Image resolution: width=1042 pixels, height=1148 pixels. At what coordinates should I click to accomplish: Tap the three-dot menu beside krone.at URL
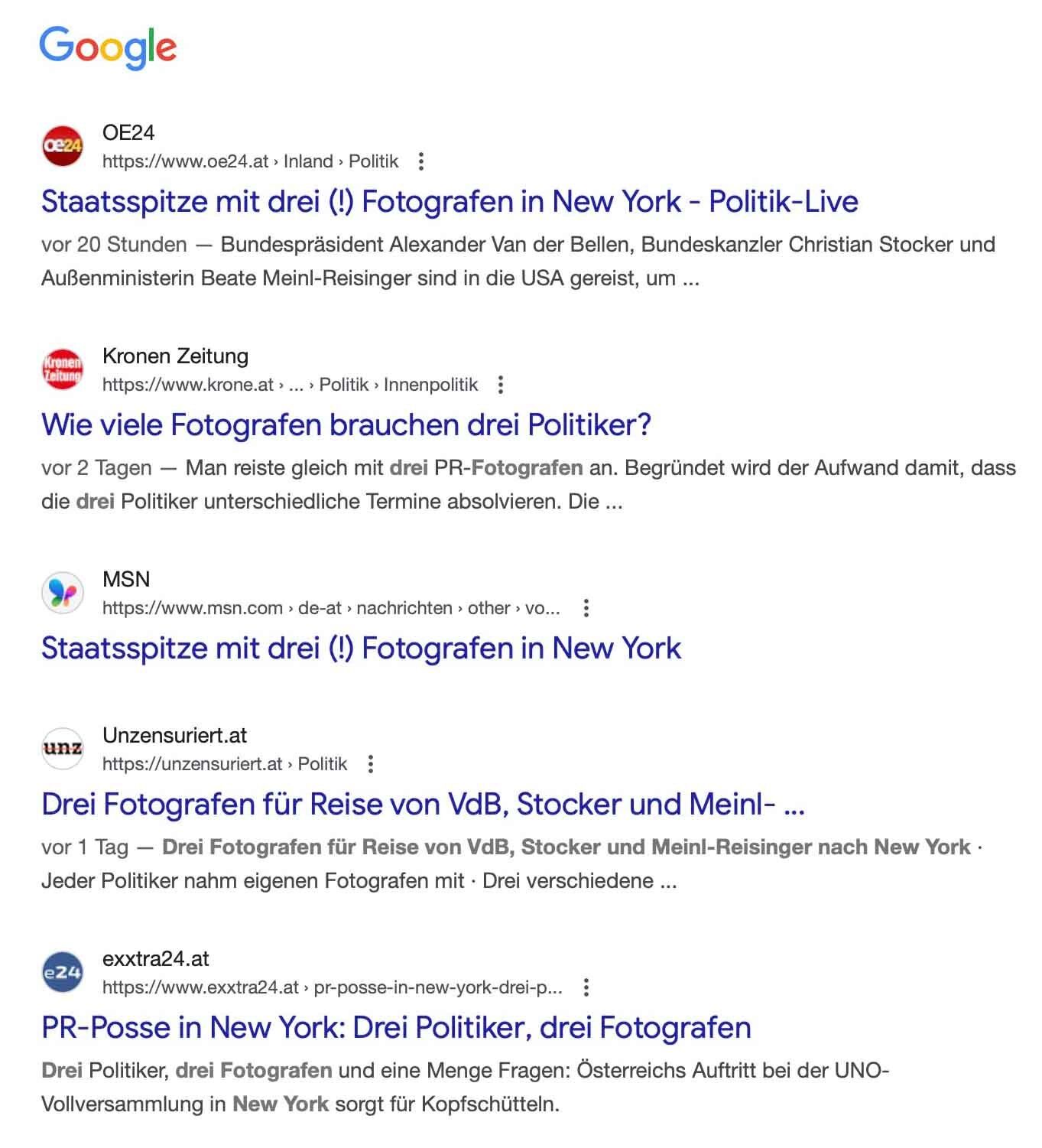[500, 385]
